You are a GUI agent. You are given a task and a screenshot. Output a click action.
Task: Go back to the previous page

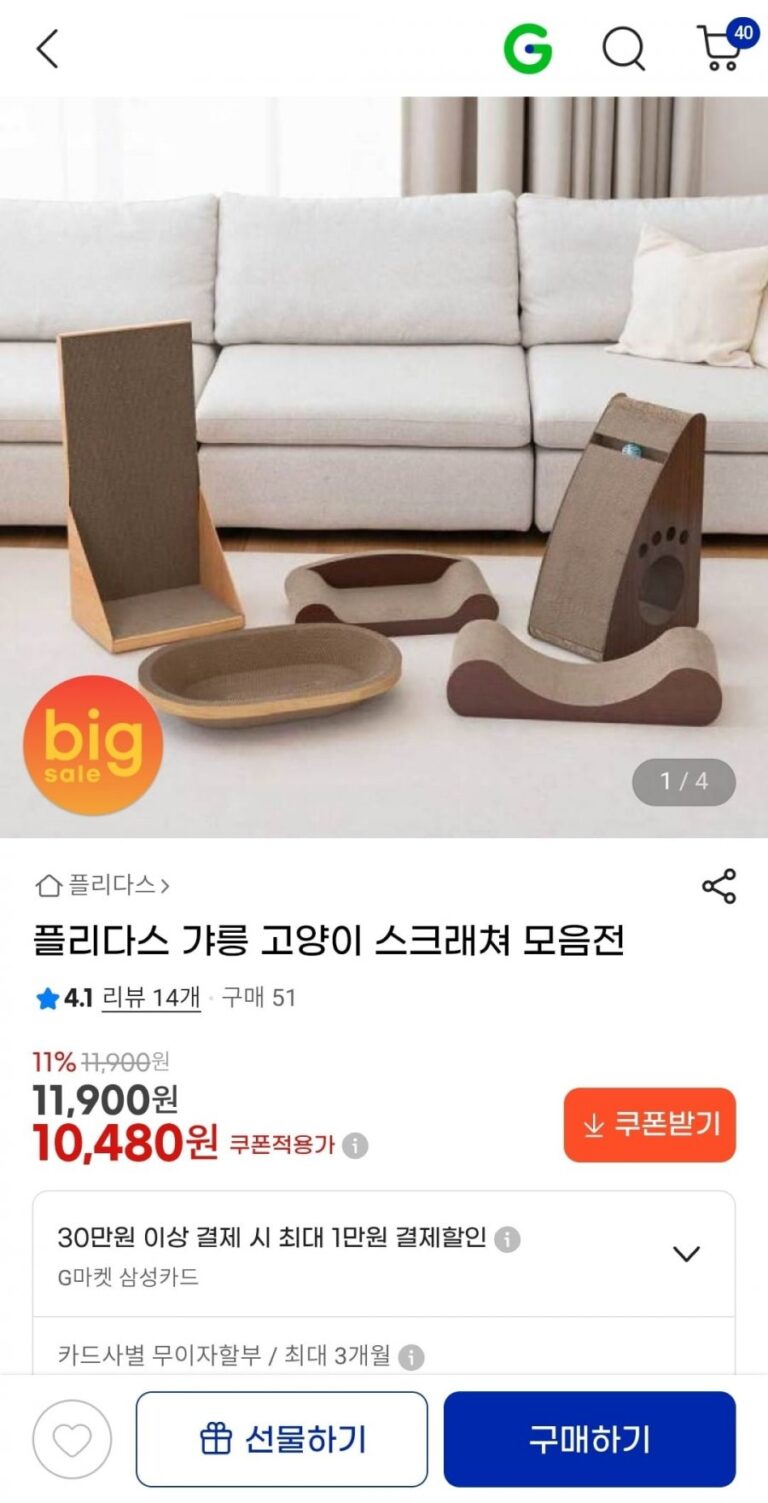pos(47,48)
